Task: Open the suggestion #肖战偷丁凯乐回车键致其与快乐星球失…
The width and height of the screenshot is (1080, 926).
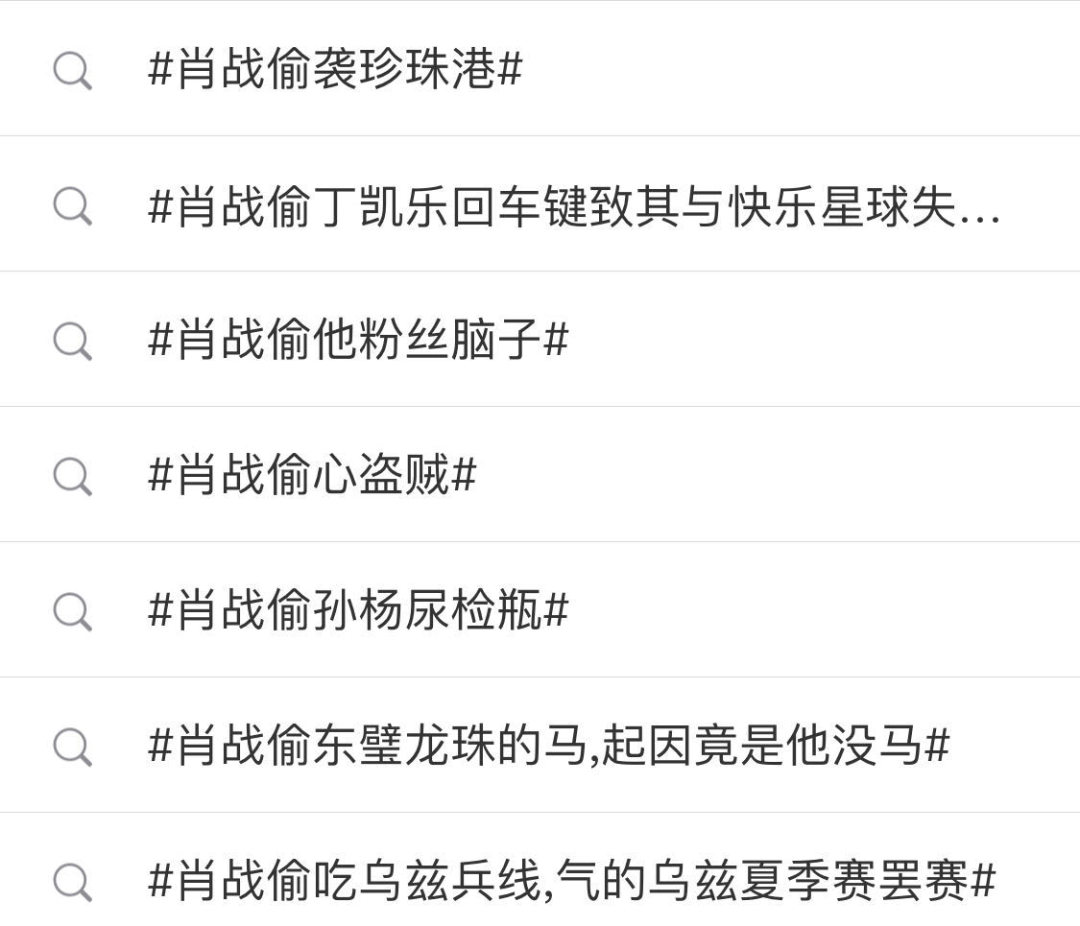Action: click(572, 207)
